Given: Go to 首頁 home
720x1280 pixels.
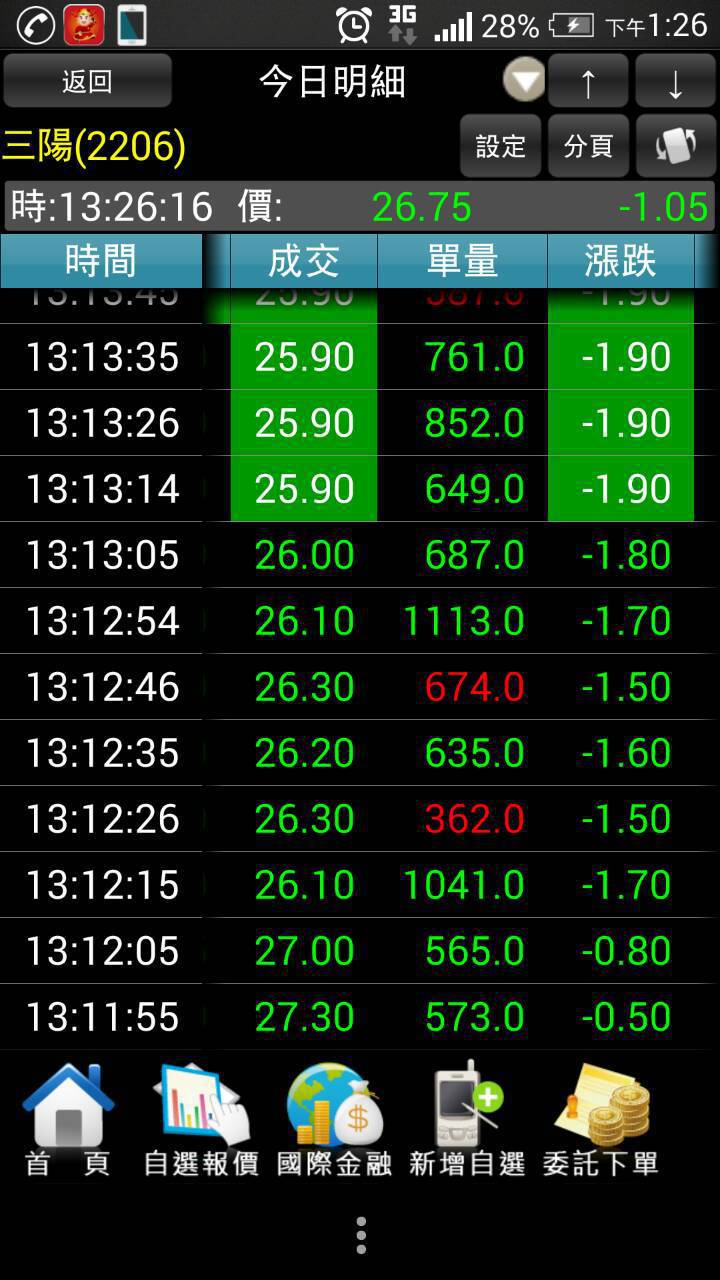Looking at the screenshot, I should point(68,1120).
